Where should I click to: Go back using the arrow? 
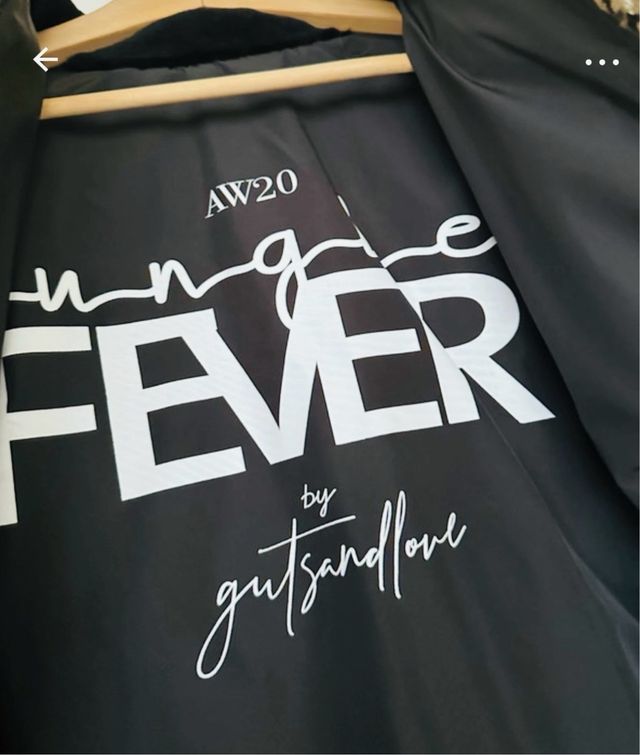click(x=45, y=60)
